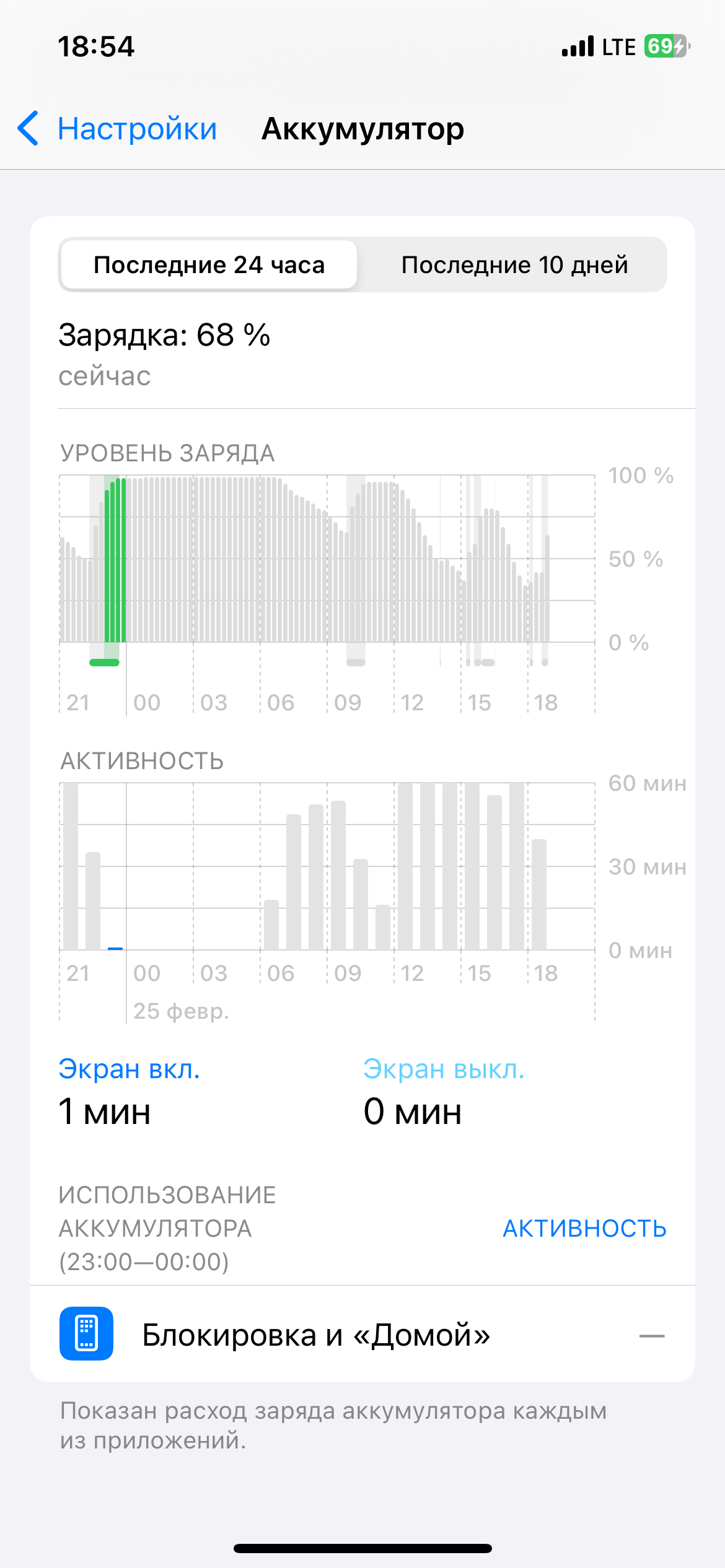
Task: Switch to Последние 10 дней
Action: coord(514,265)
